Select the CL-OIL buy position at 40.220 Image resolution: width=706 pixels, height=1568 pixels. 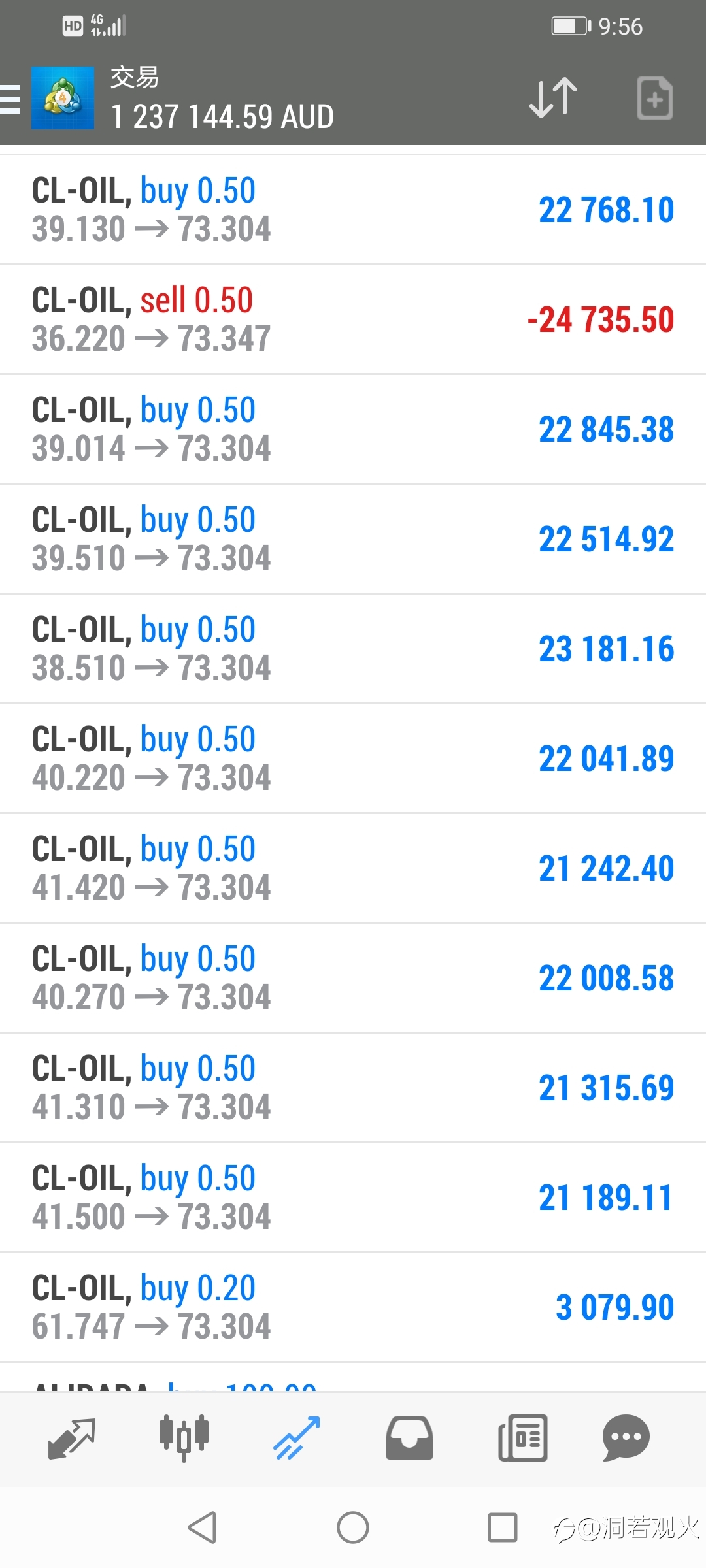(353, 759)
